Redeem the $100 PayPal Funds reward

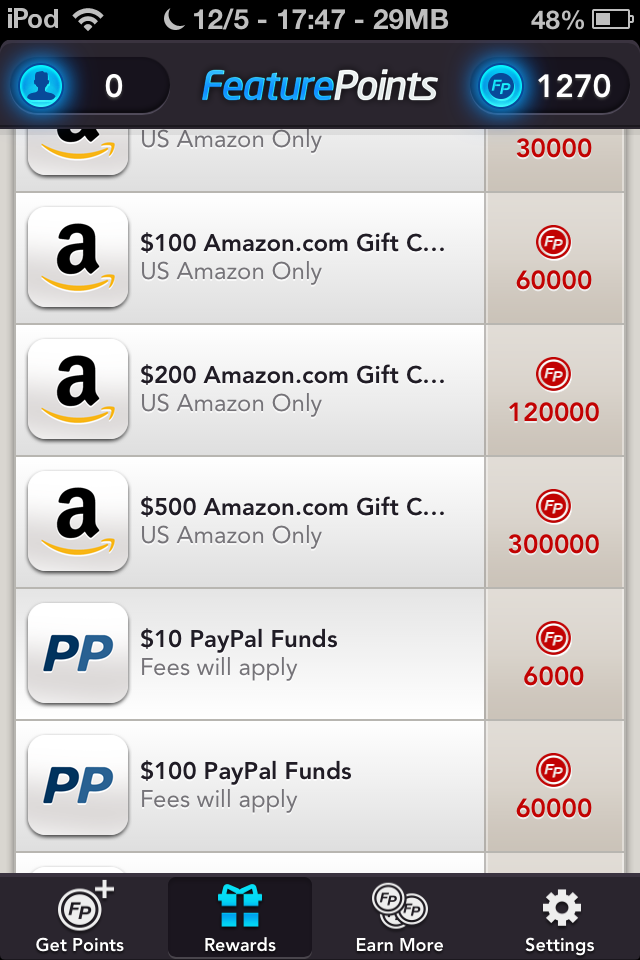[x=292, y=786]
